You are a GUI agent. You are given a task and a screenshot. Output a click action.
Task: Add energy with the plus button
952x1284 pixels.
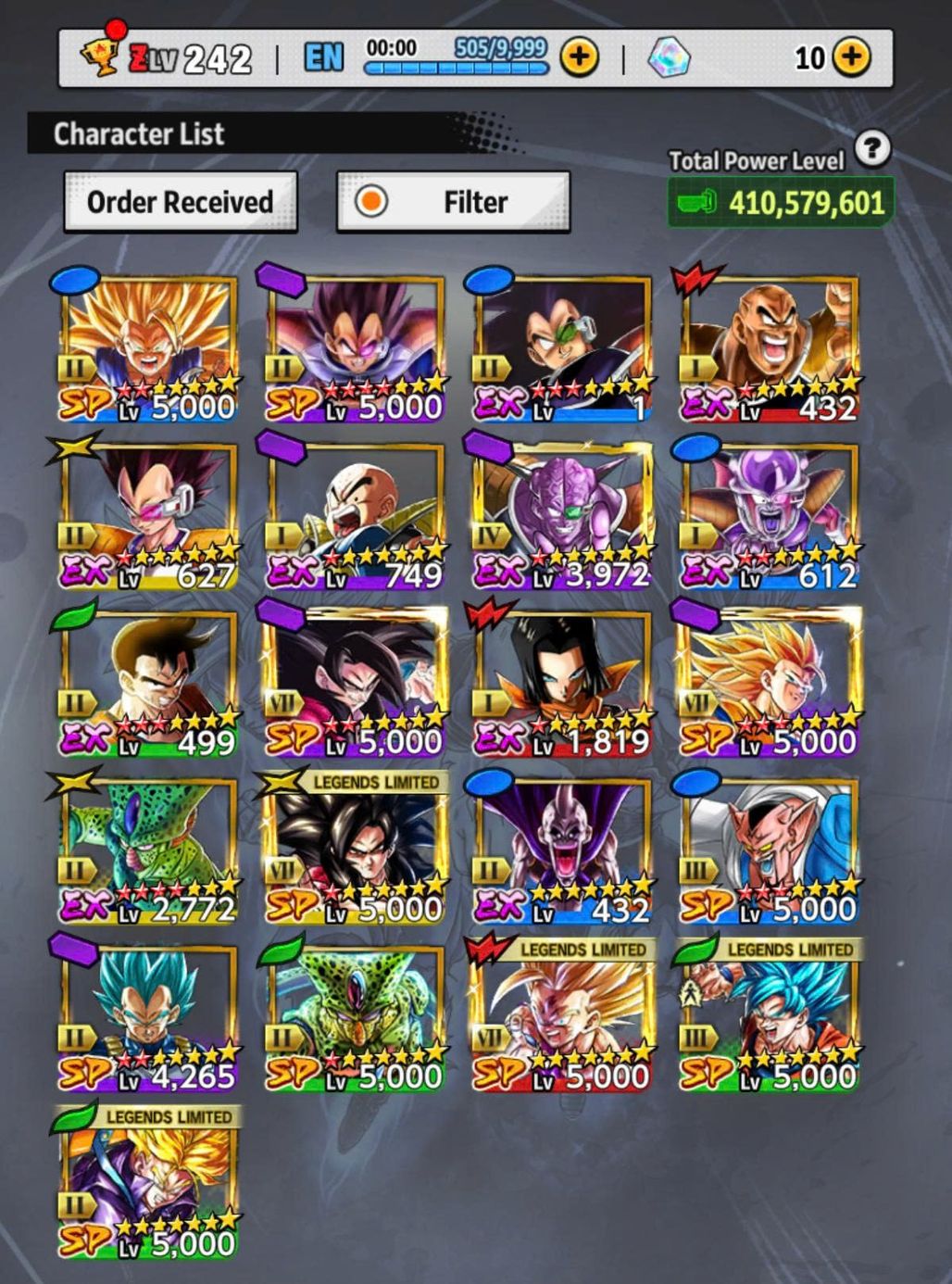(580, 58)
